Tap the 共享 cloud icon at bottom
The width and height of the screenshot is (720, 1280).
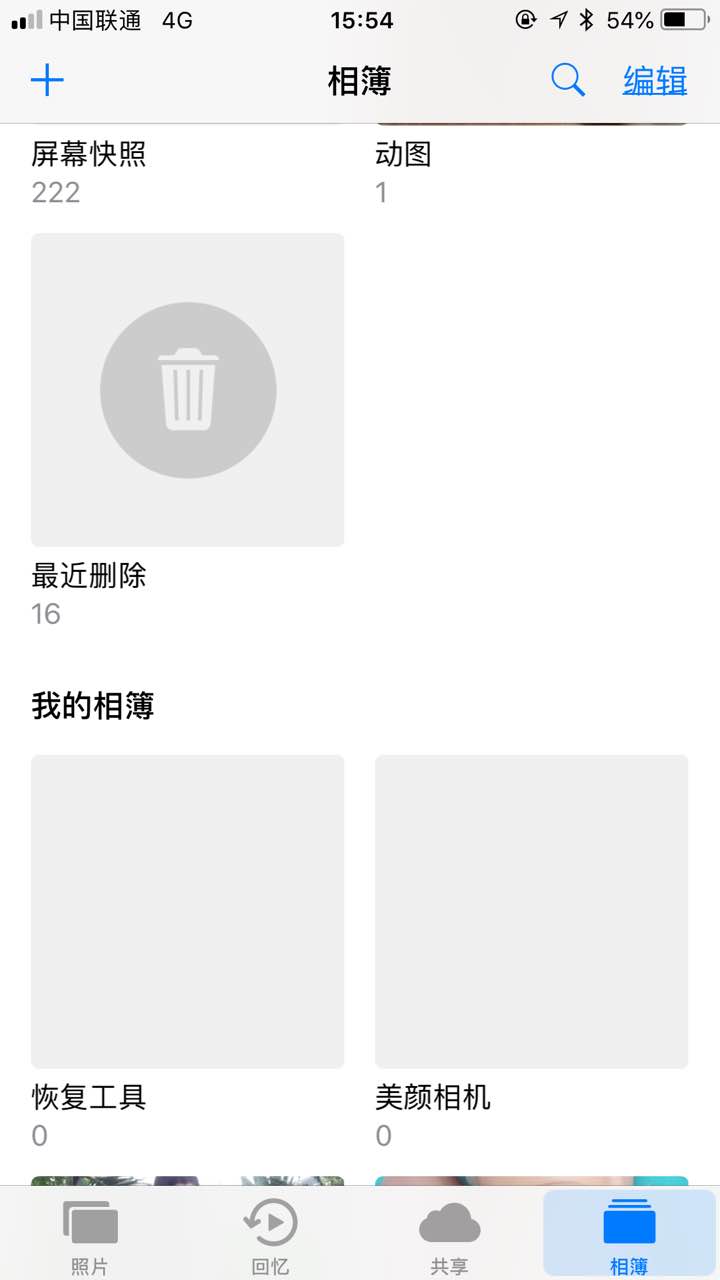click(450, 1220)
